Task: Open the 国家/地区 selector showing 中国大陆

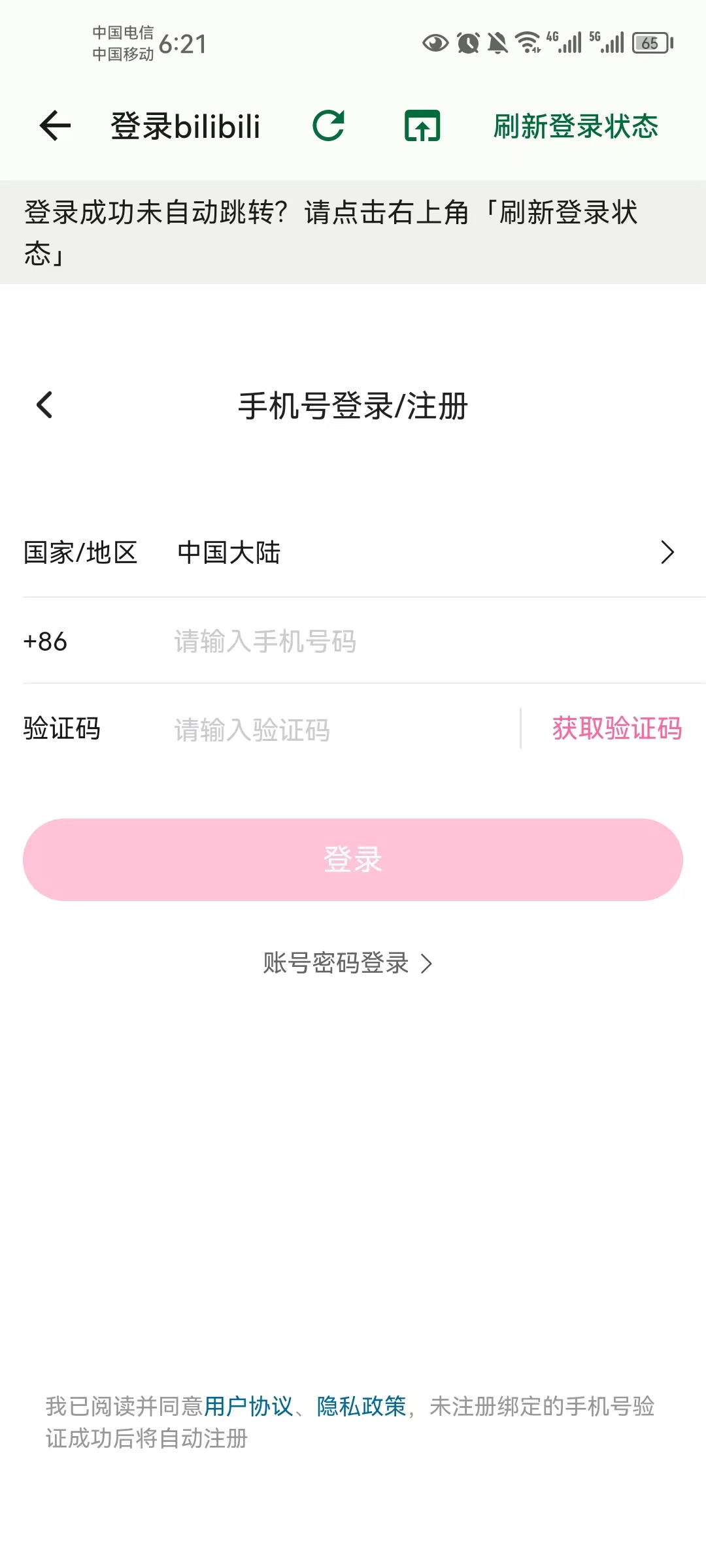Action: point(353,553)
